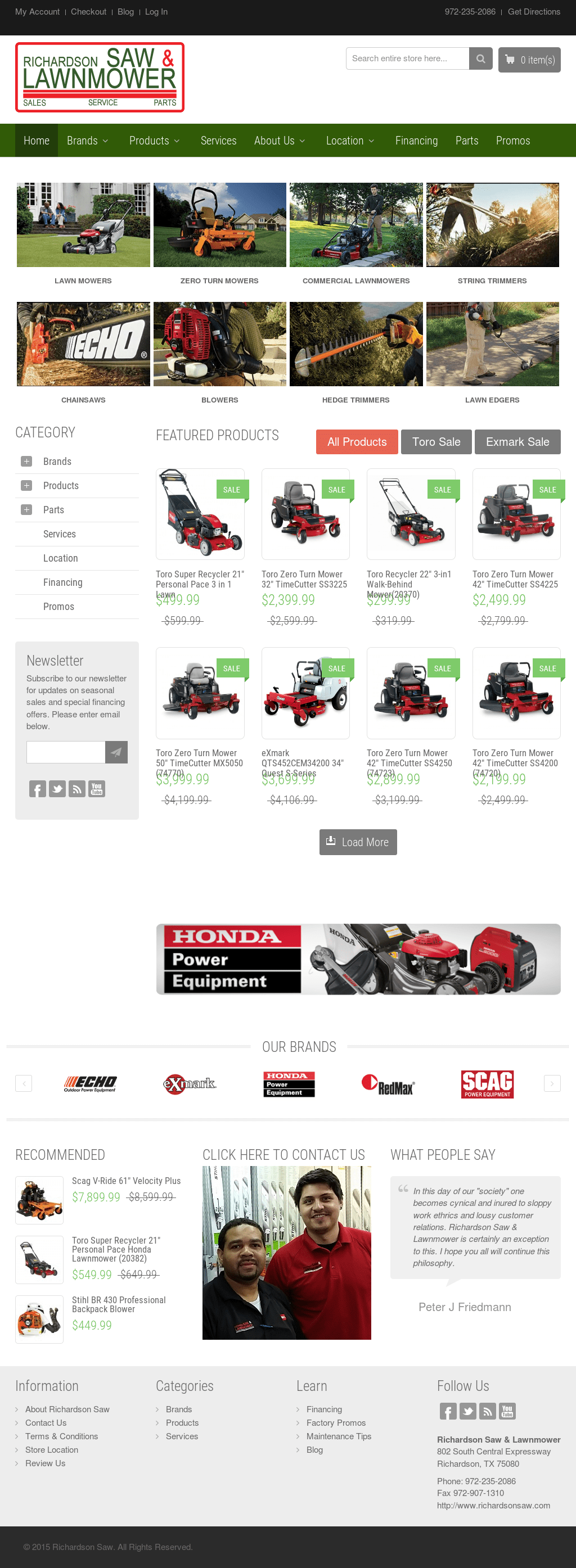Enter an email in the newsletter field
The height and width of the screenshot is (1568, 576).
(66, 752)
